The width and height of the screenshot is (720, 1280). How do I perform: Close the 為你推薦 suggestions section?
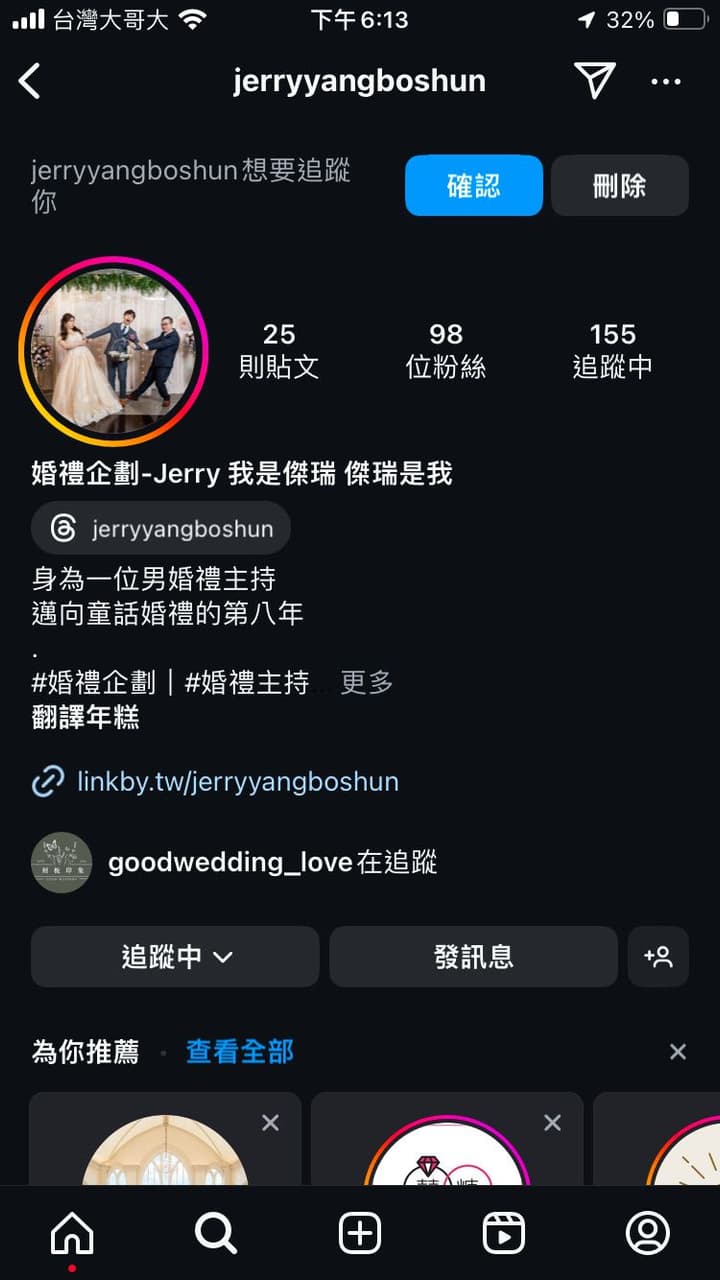click(677, 1051)
